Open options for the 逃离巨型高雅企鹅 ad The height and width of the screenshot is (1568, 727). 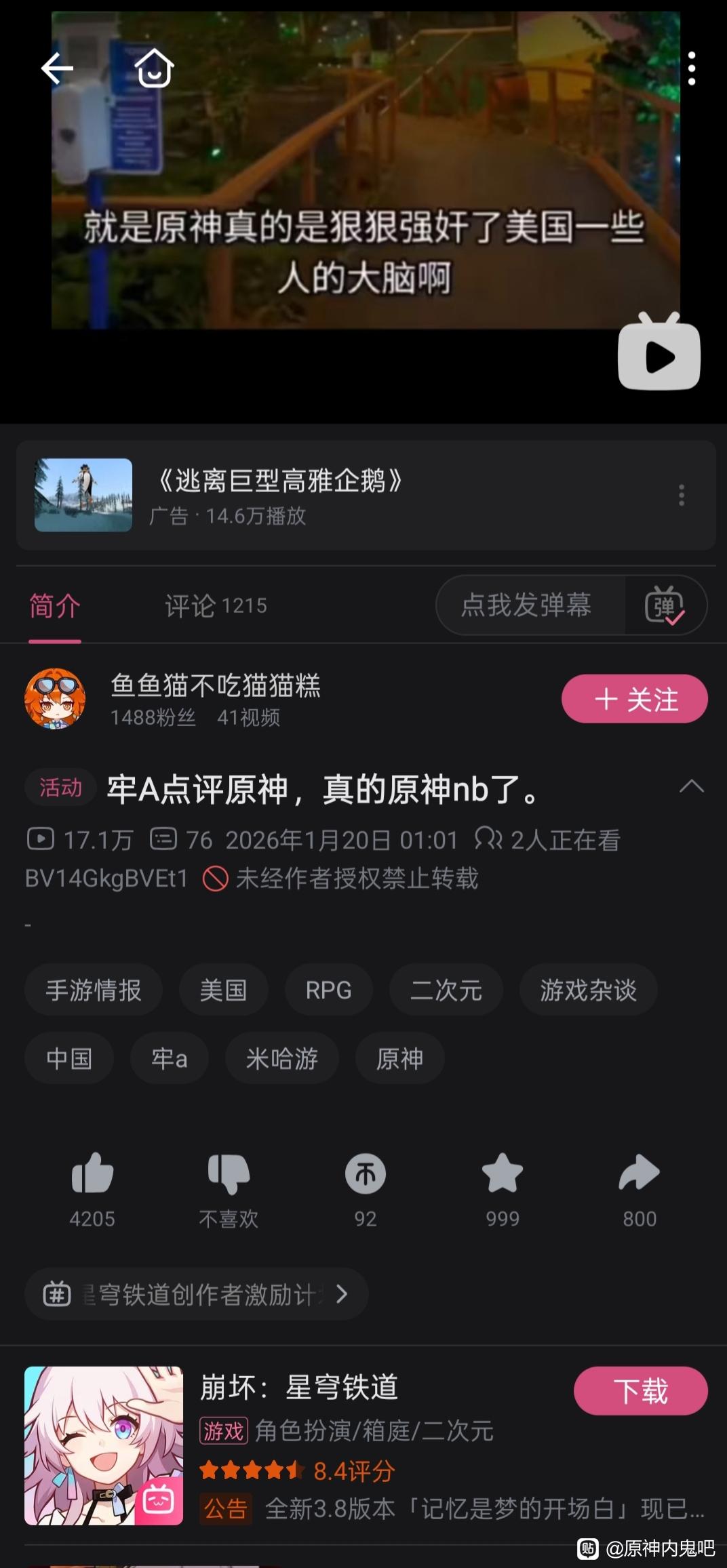(682, 496)
